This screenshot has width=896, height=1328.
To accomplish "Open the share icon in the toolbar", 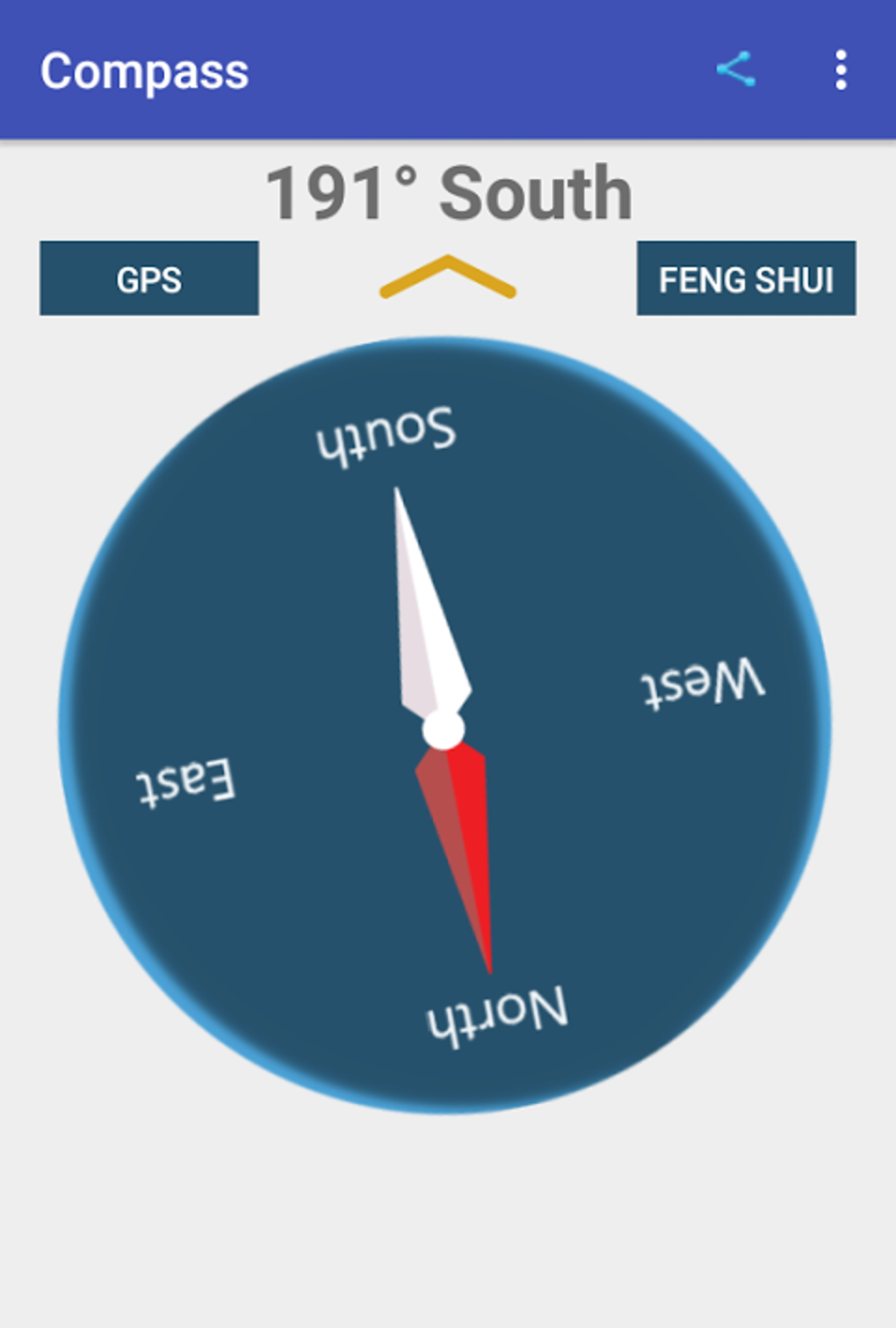I will 736,70.
